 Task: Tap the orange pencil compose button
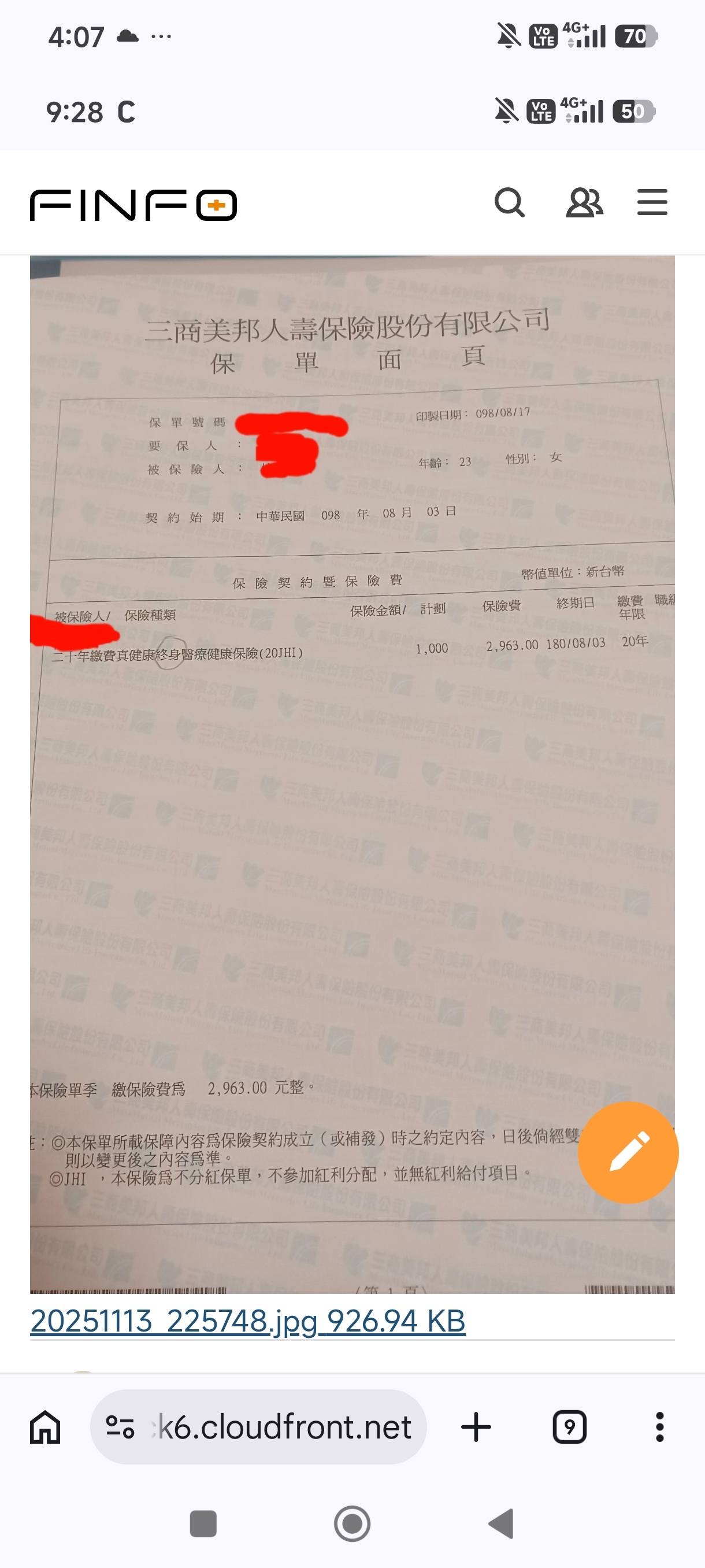point(628,1152)
